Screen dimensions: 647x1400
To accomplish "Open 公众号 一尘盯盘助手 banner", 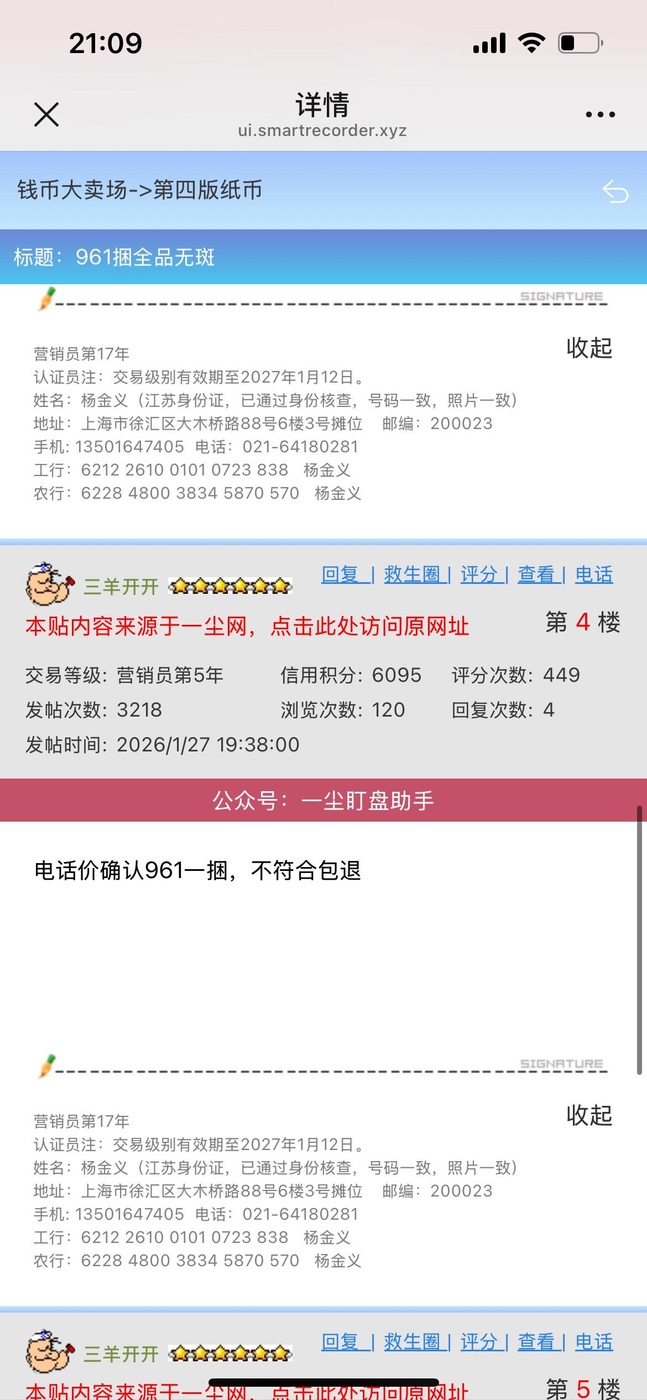I will click(323, 801).
